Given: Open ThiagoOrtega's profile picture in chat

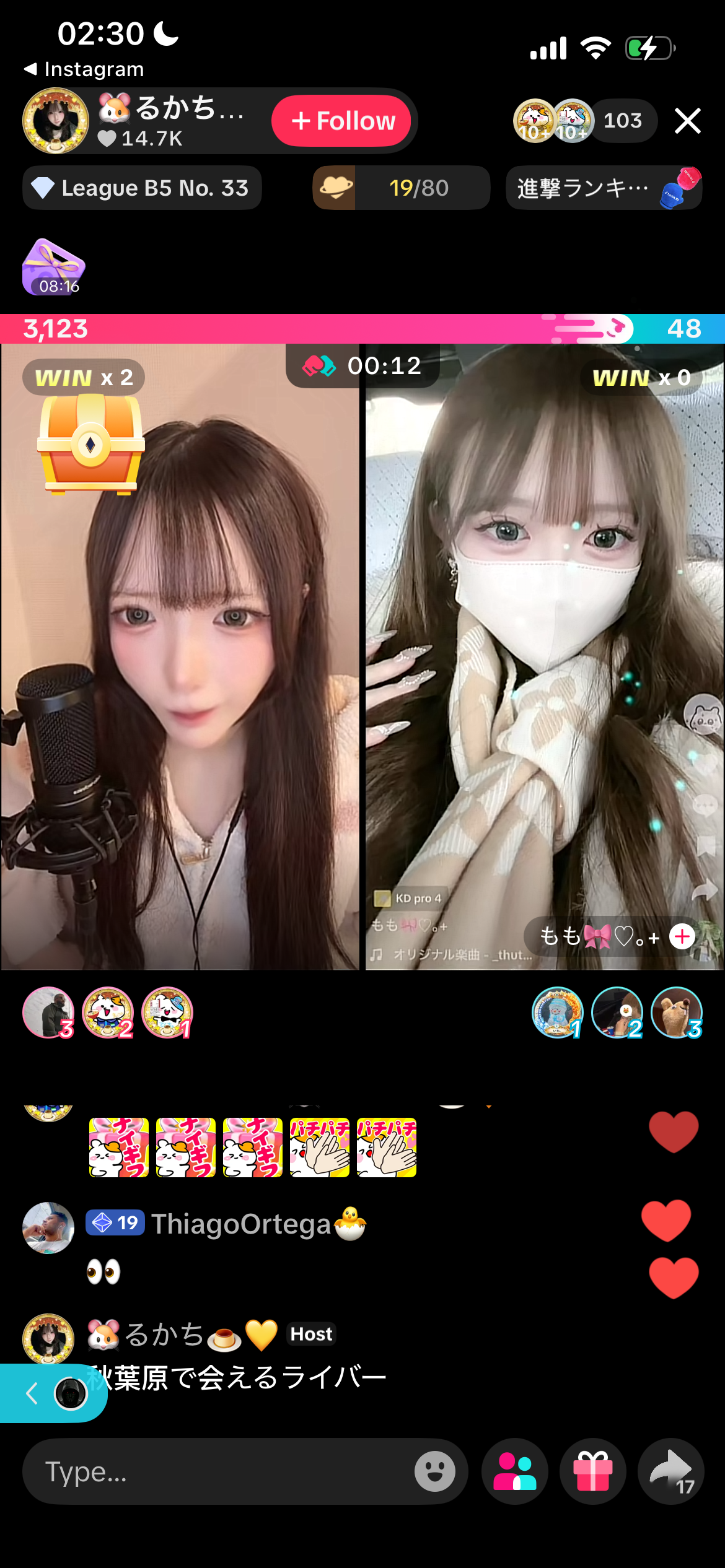Looking at the screenshot, I should [48, 1227].
